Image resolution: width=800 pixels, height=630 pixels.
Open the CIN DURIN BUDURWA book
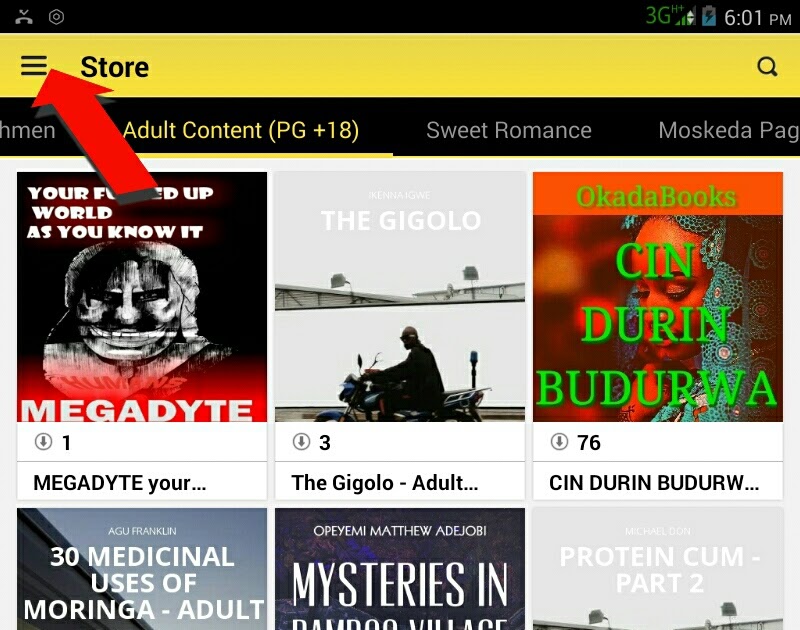[658, 336]
